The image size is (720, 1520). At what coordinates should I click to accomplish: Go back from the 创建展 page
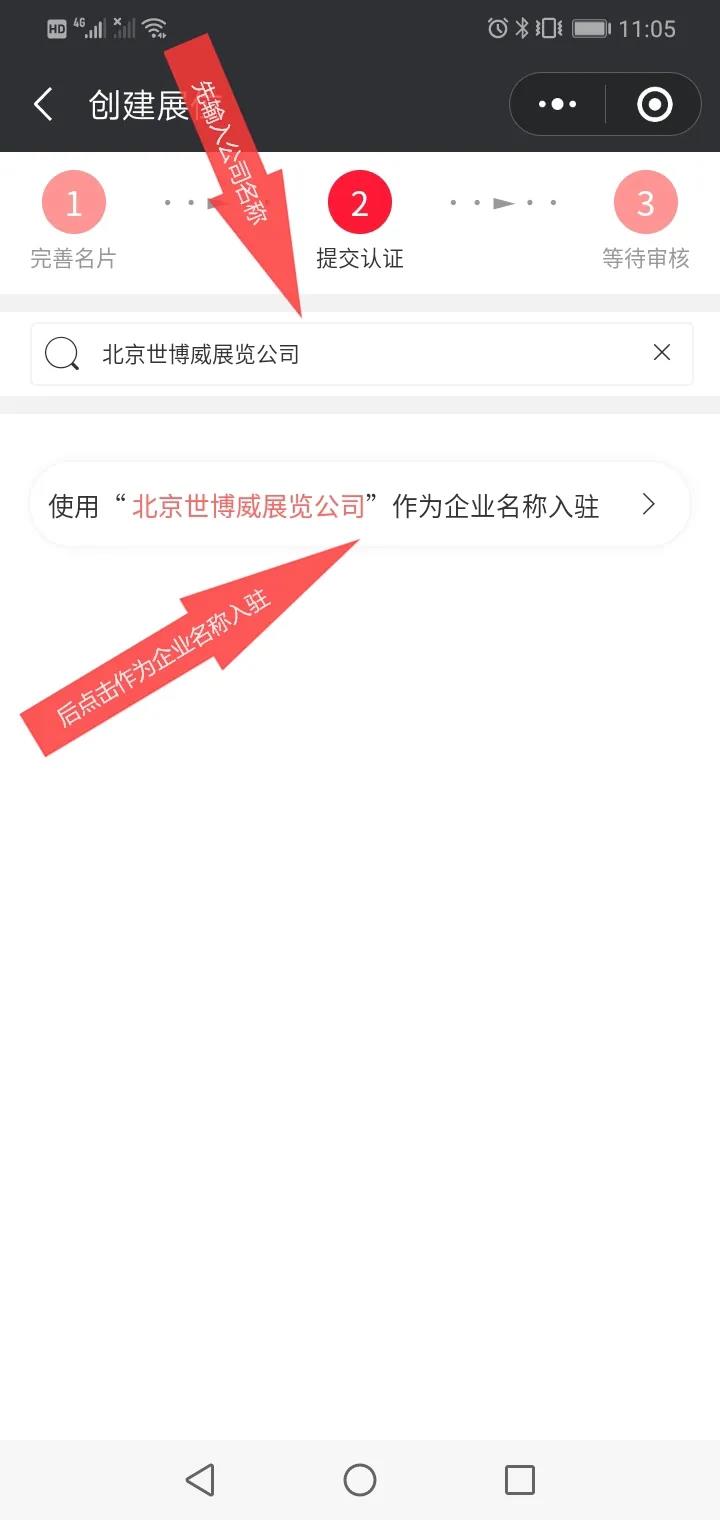pyautogui.click(x=43, y=104)
